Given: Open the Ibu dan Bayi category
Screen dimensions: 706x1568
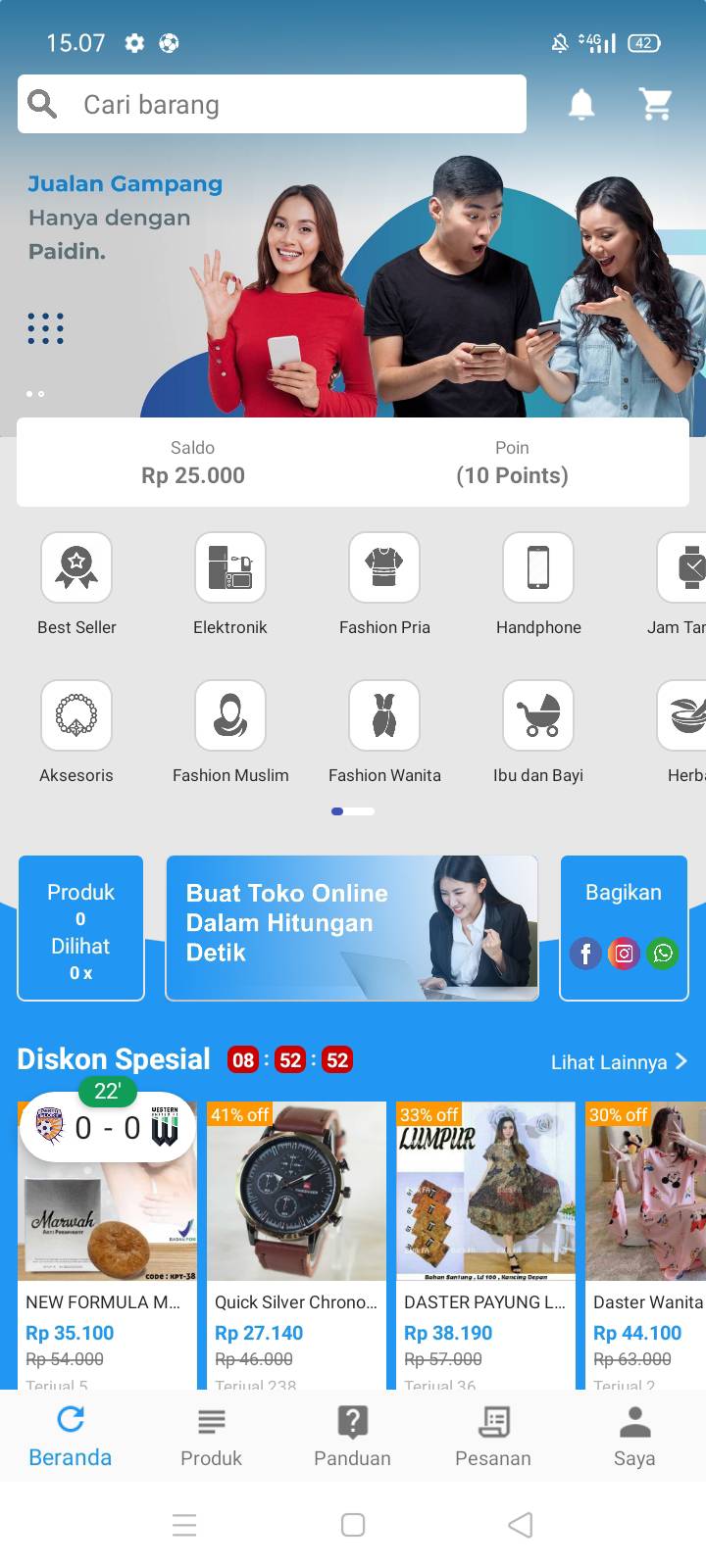Looking at the screenshot, I should pyautogui.click(x=538, y=733).
